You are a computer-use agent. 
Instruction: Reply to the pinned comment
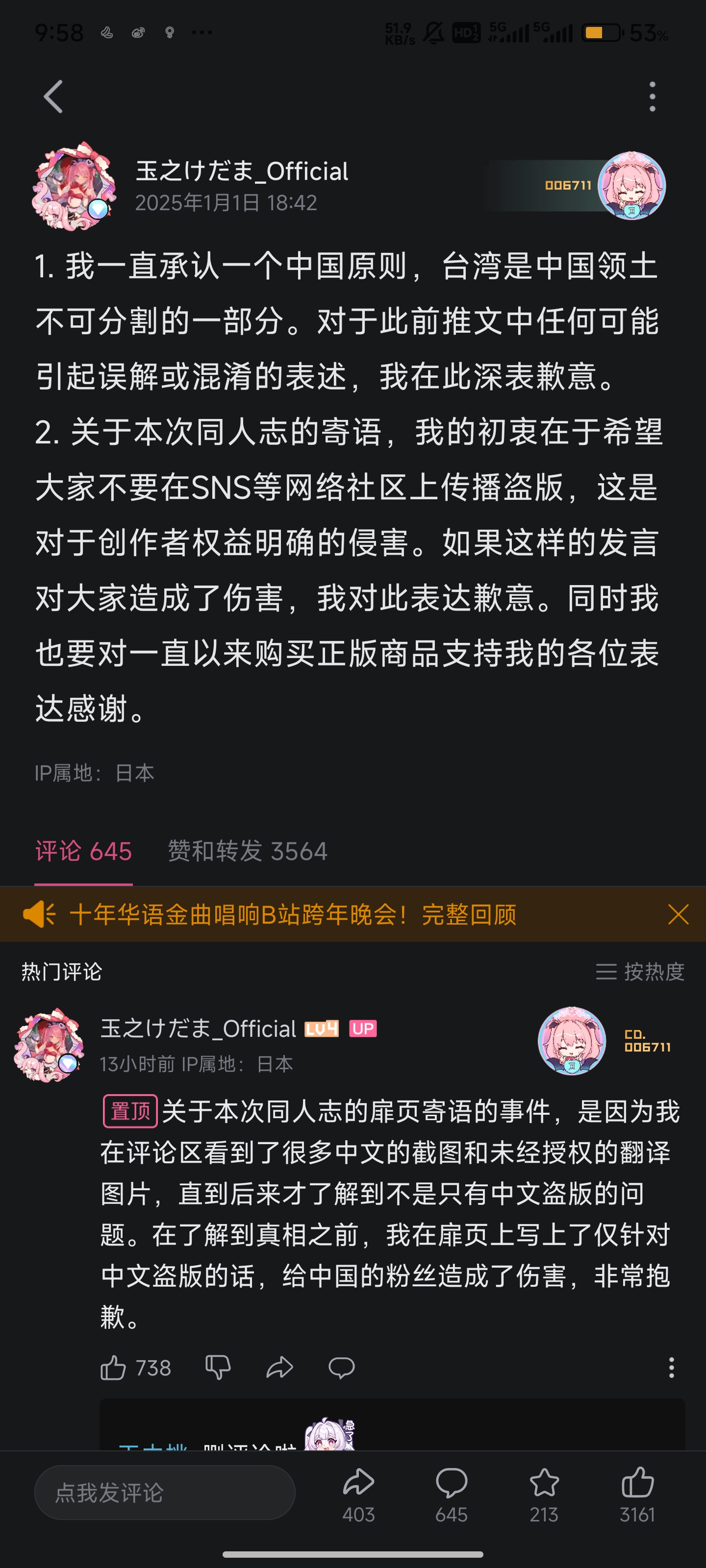(341, 1368)
